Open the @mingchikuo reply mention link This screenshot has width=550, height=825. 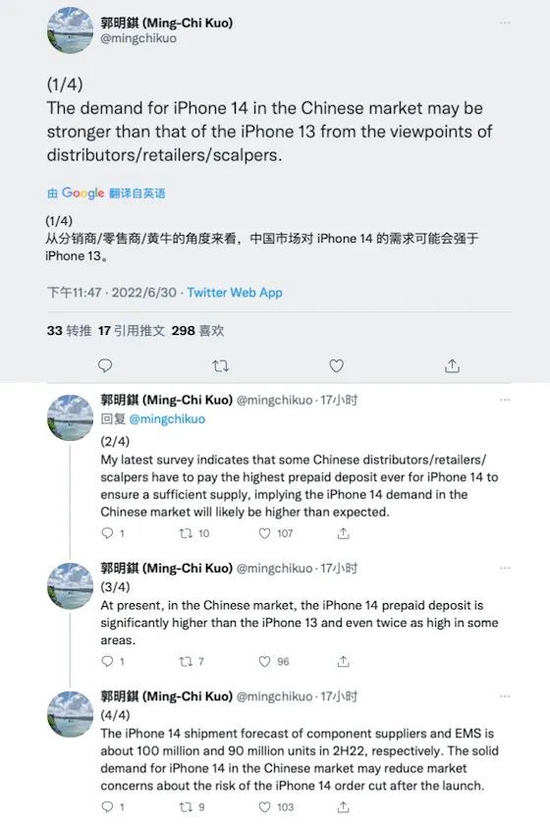(x=167, y=419)
